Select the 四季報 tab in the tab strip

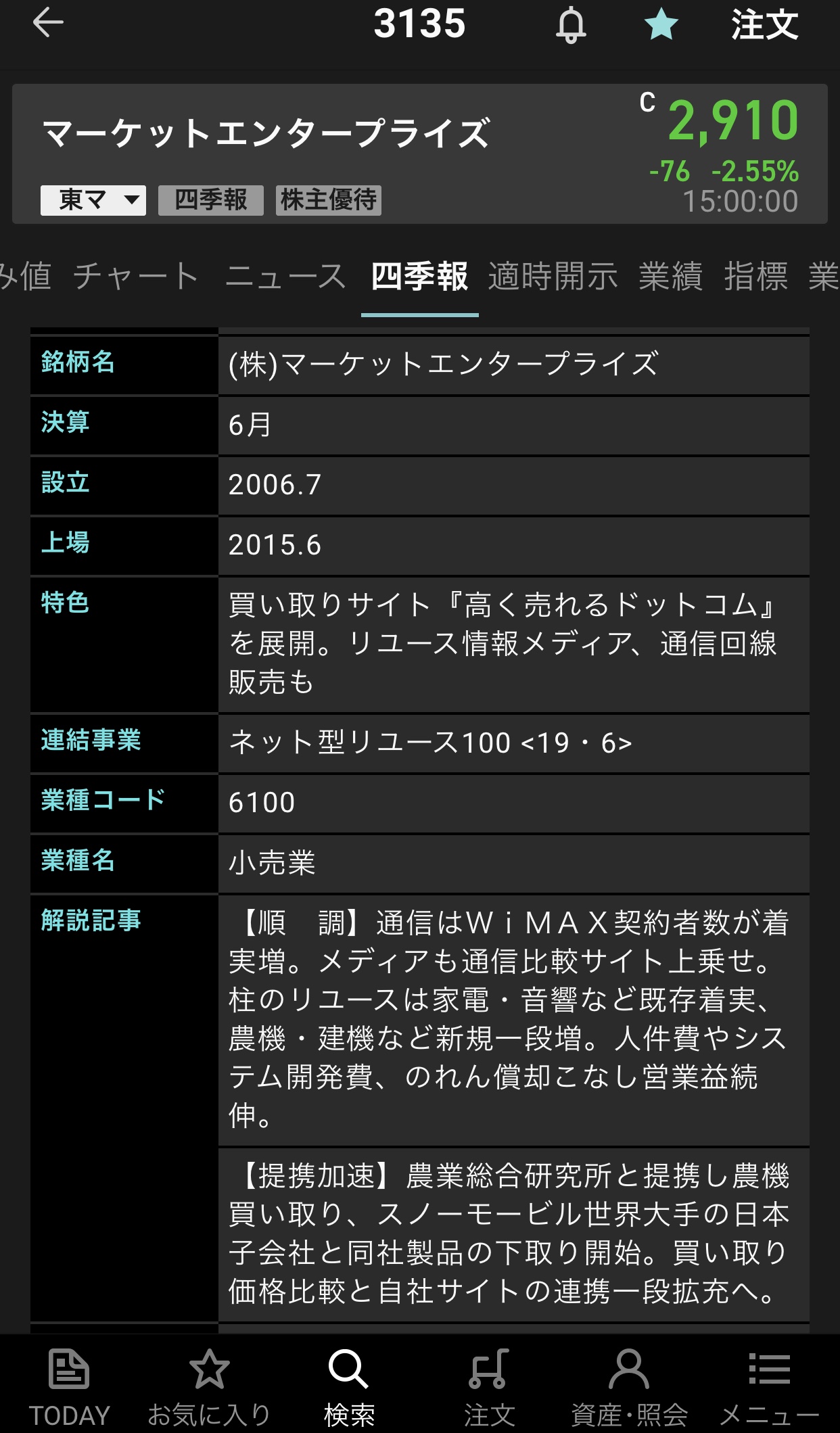[x=419, y=277]
